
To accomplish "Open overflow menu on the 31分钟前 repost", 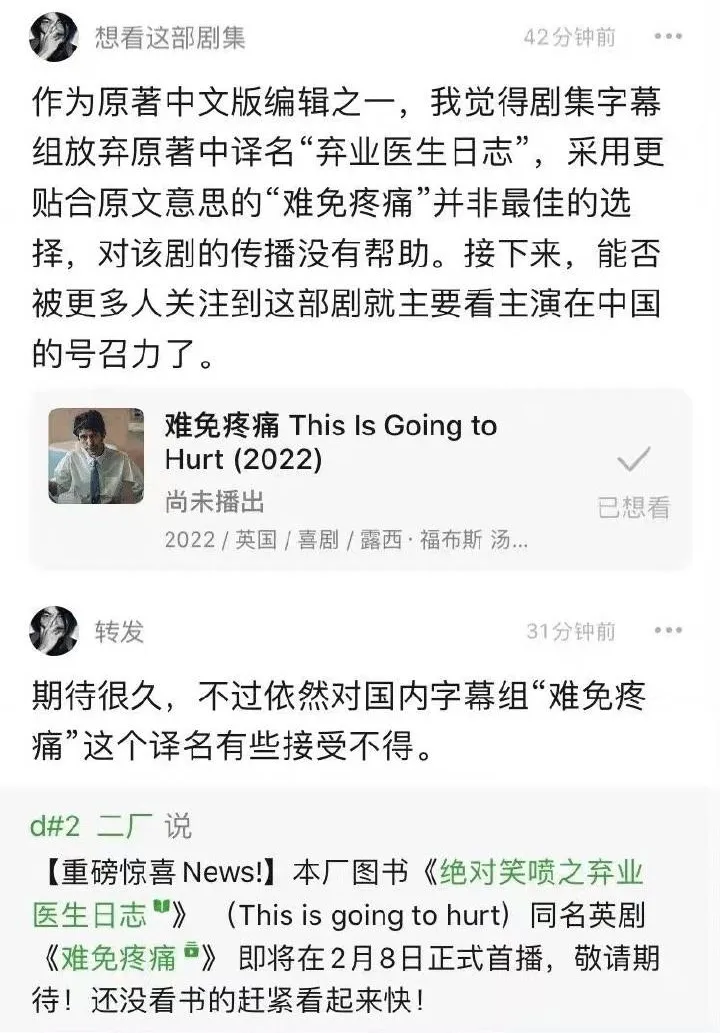I will [667, 630].
